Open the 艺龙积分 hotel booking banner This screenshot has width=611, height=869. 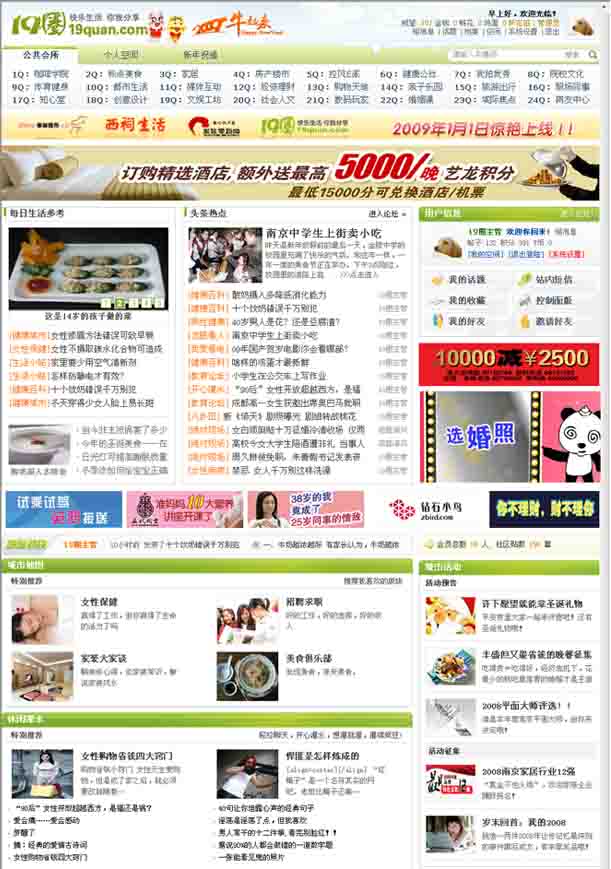[x=300, y=173]
